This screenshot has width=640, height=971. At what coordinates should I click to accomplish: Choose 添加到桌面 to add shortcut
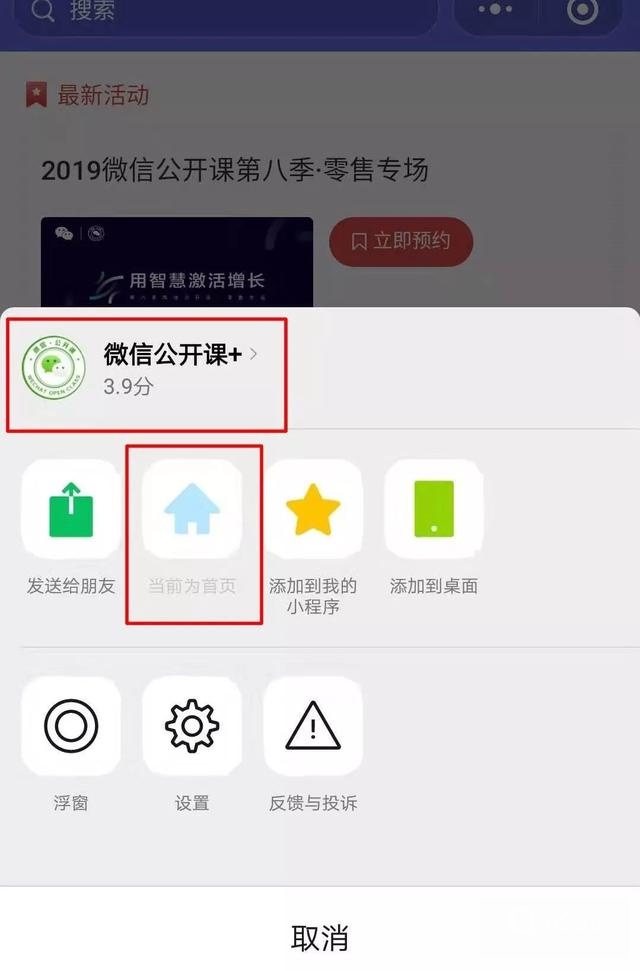coord(434,509)
